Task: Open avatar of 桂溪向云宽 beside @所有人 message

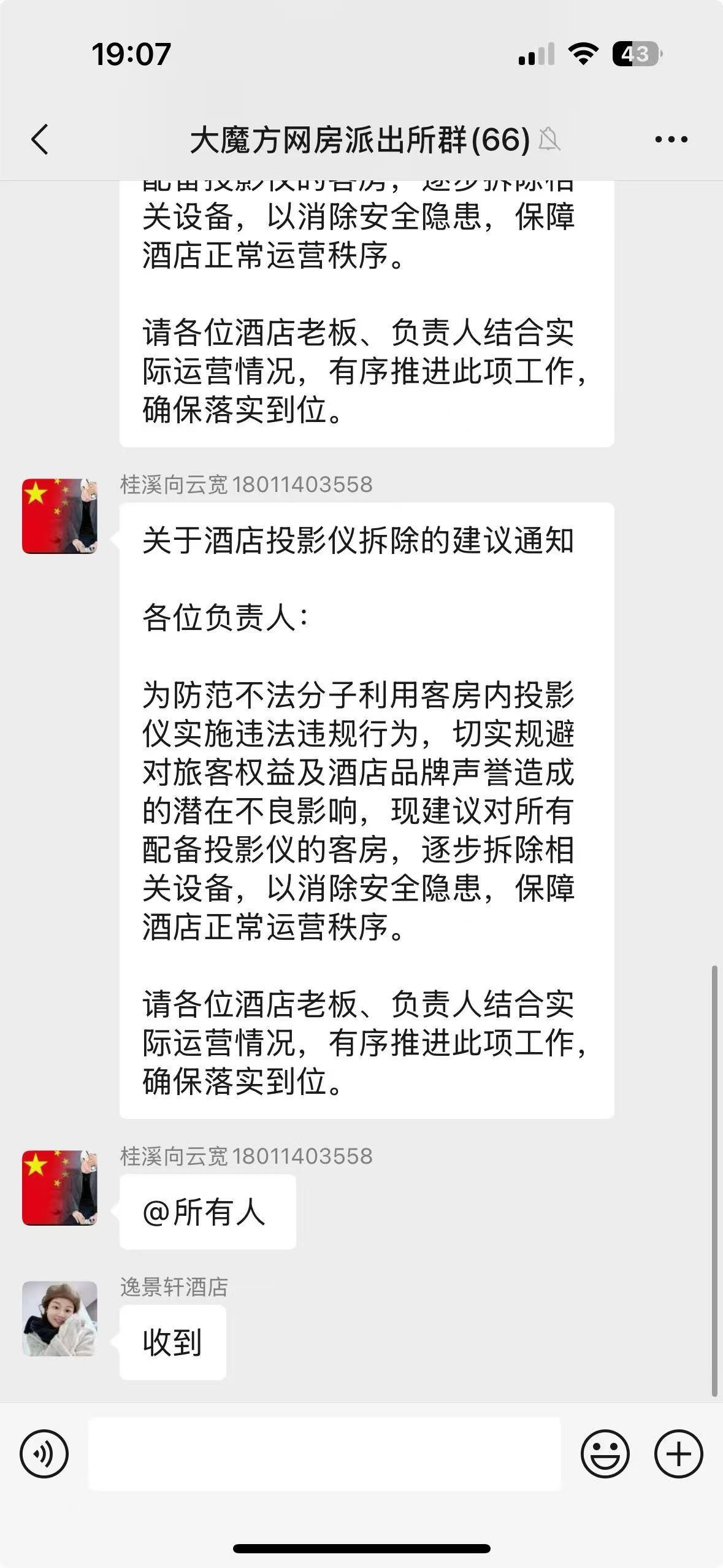Action: click(59, 1188)
